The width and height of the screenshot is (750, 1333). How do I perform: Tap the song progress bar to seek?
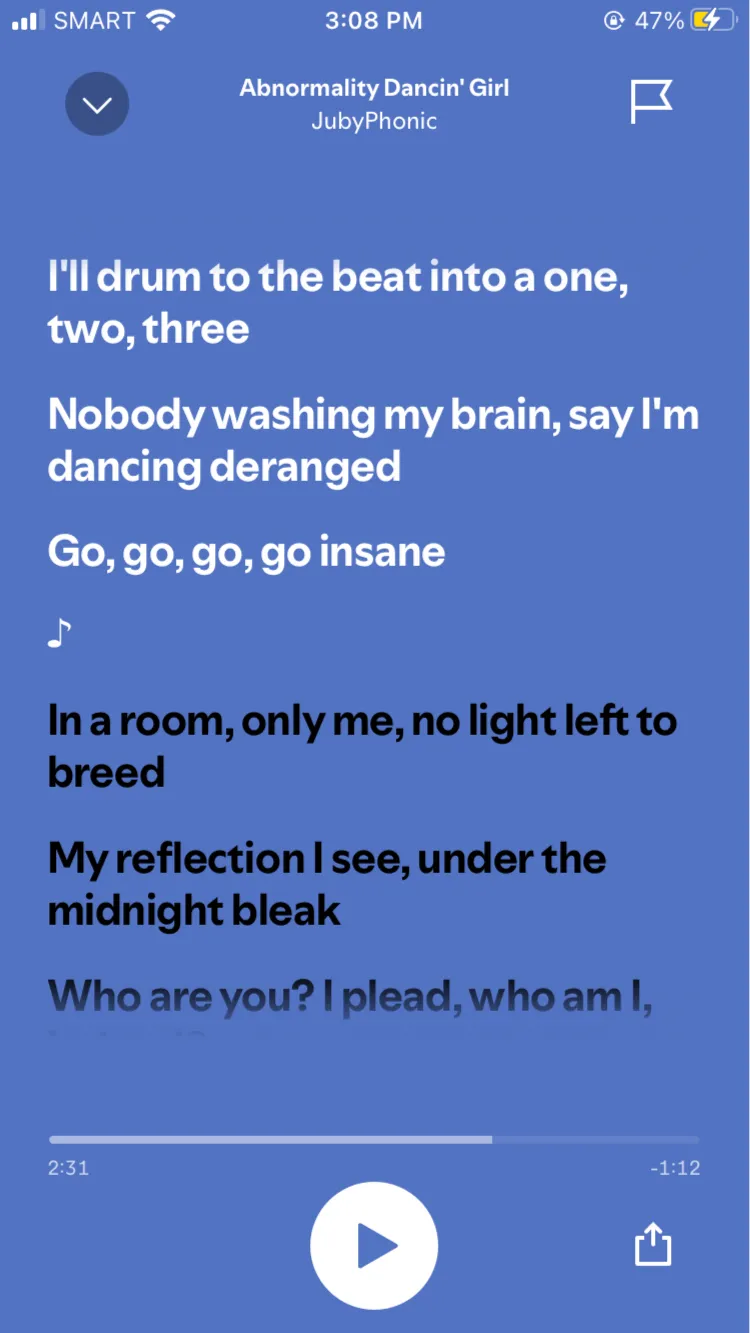[374, 1139]
